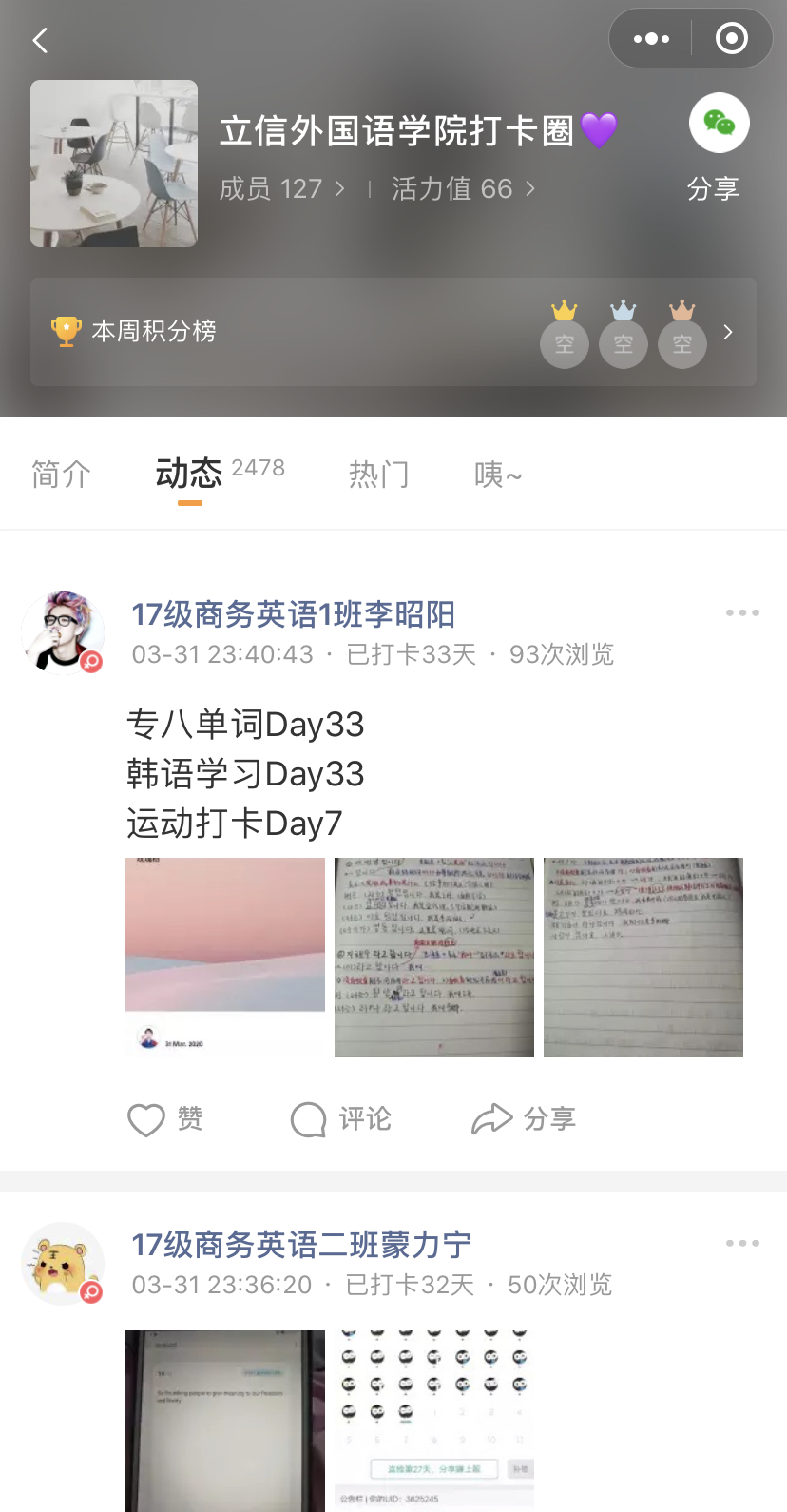The width and height of the screenshot is (787, 1512).
Task: Switch to the 简介 tab
Action: [61, 474]
